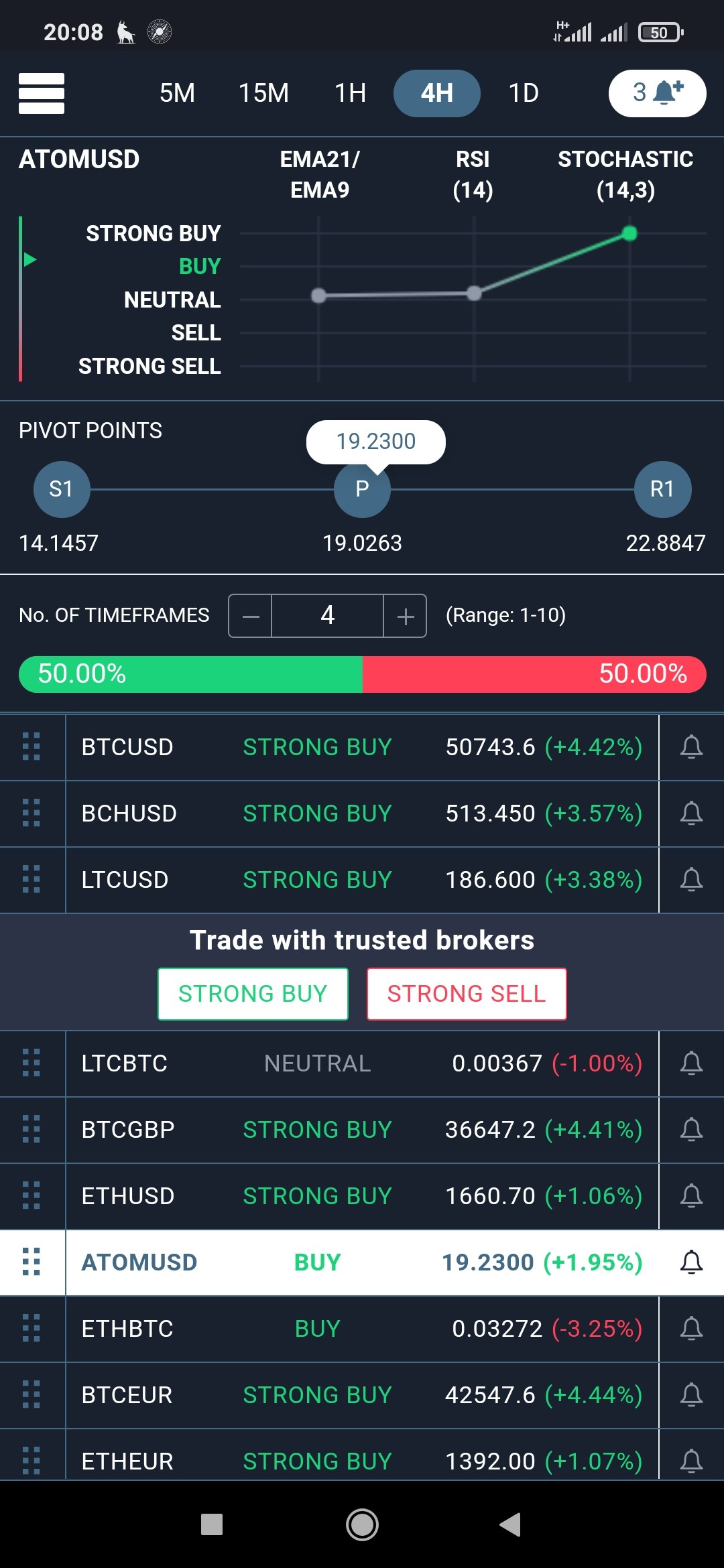
Task: Open the LTCBTC row
Action: pyautogui.click(x=362, y=1063)
